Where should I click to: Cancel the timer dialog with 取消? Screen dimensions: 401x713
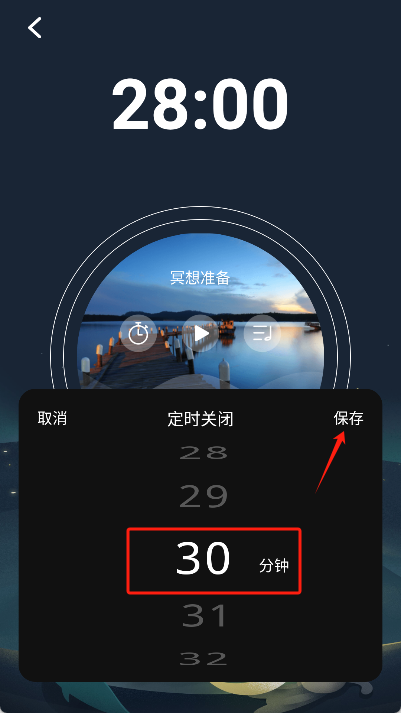(52, 418)
